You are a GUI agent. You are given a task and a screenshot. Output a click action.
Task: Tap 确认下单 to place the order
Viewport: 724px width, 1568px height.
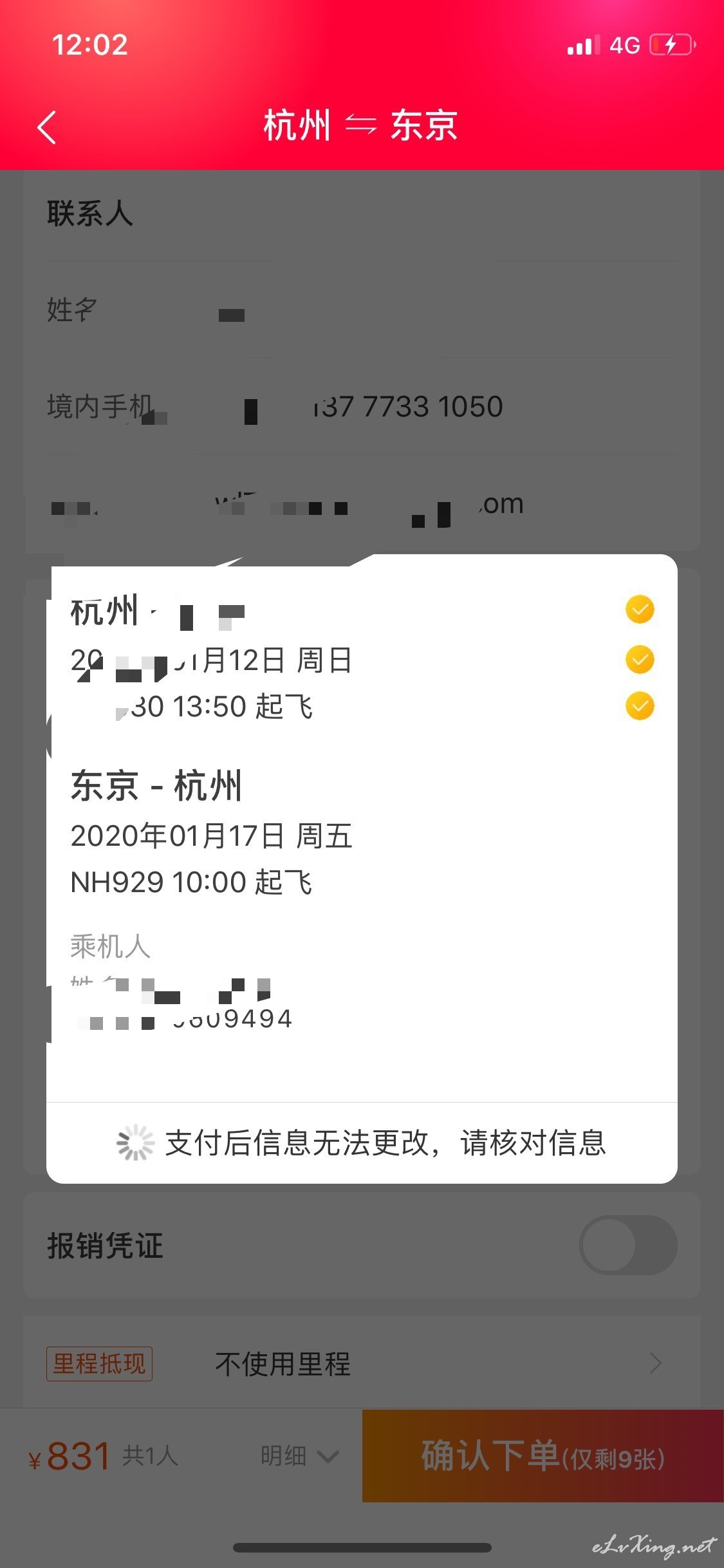click(543, 1455)
